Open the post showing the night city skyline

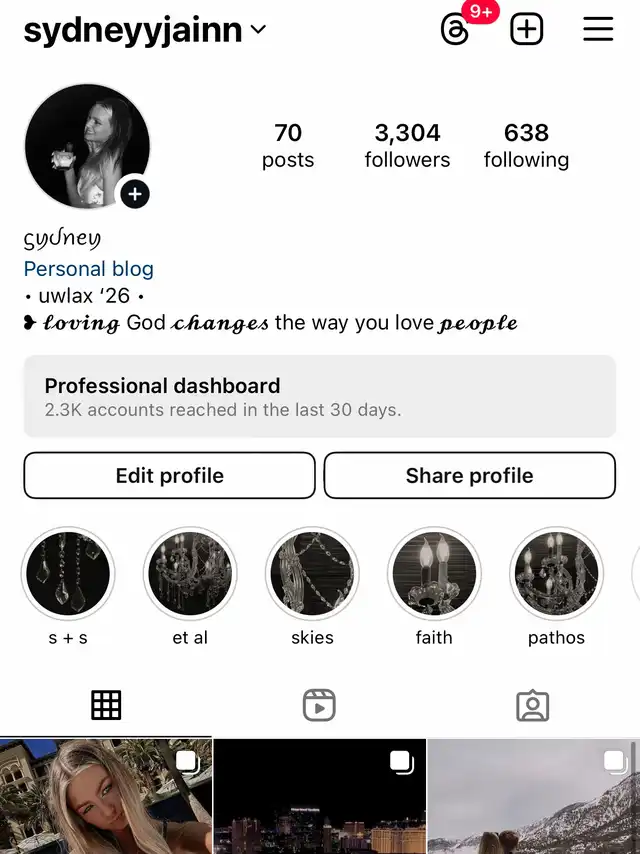tap(319, 798)
